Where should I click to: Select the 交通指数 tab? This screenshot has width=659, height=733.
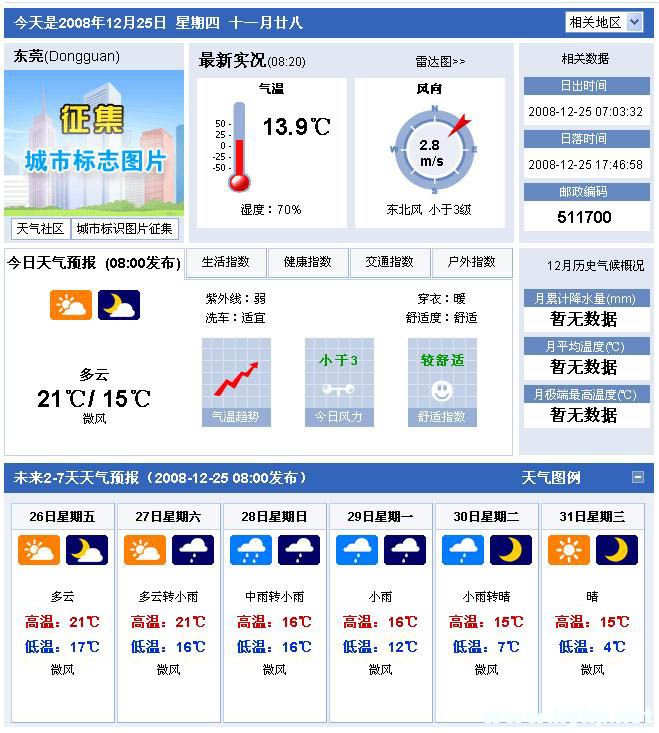pyautogui.click(x=390, y=262)
